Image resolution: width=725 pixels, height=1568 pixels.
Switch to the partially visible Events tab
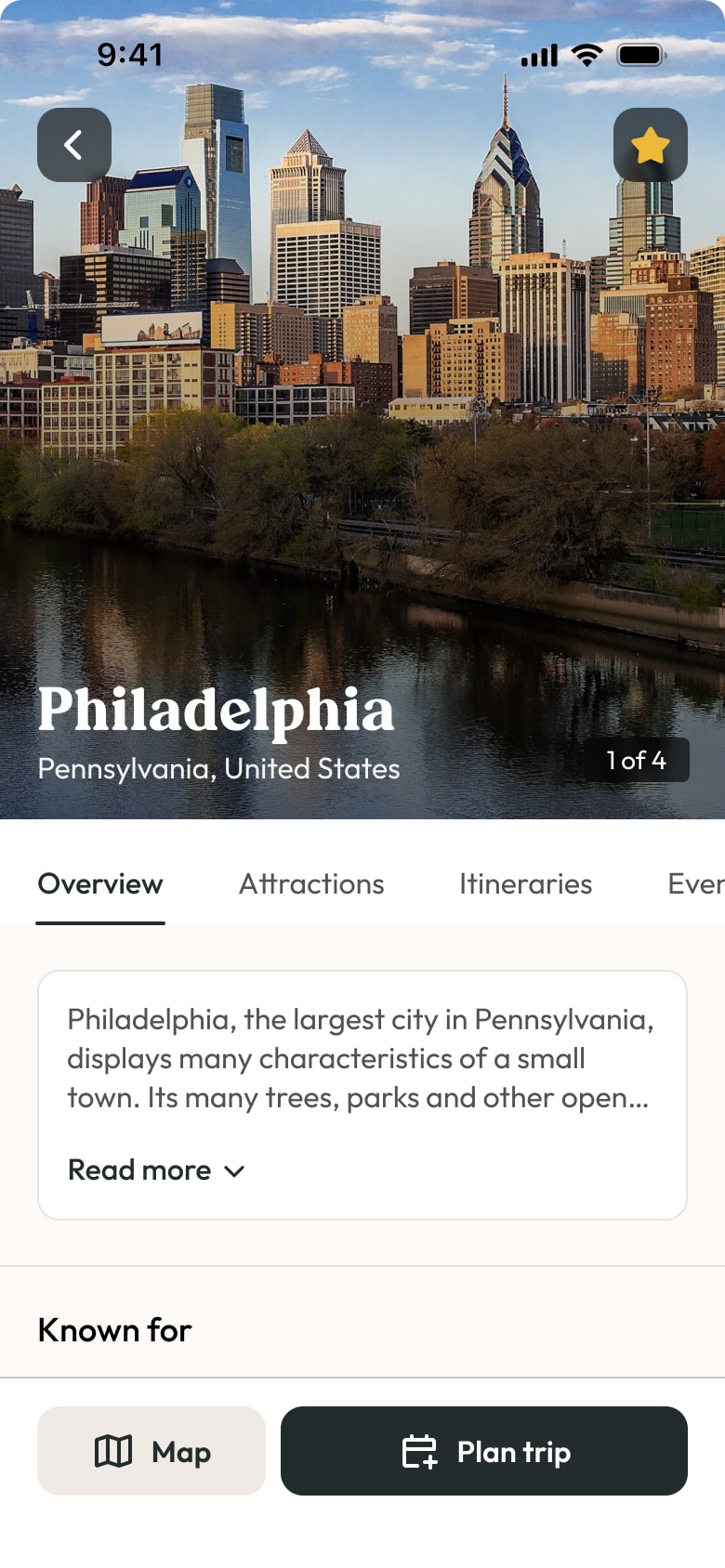695,884
